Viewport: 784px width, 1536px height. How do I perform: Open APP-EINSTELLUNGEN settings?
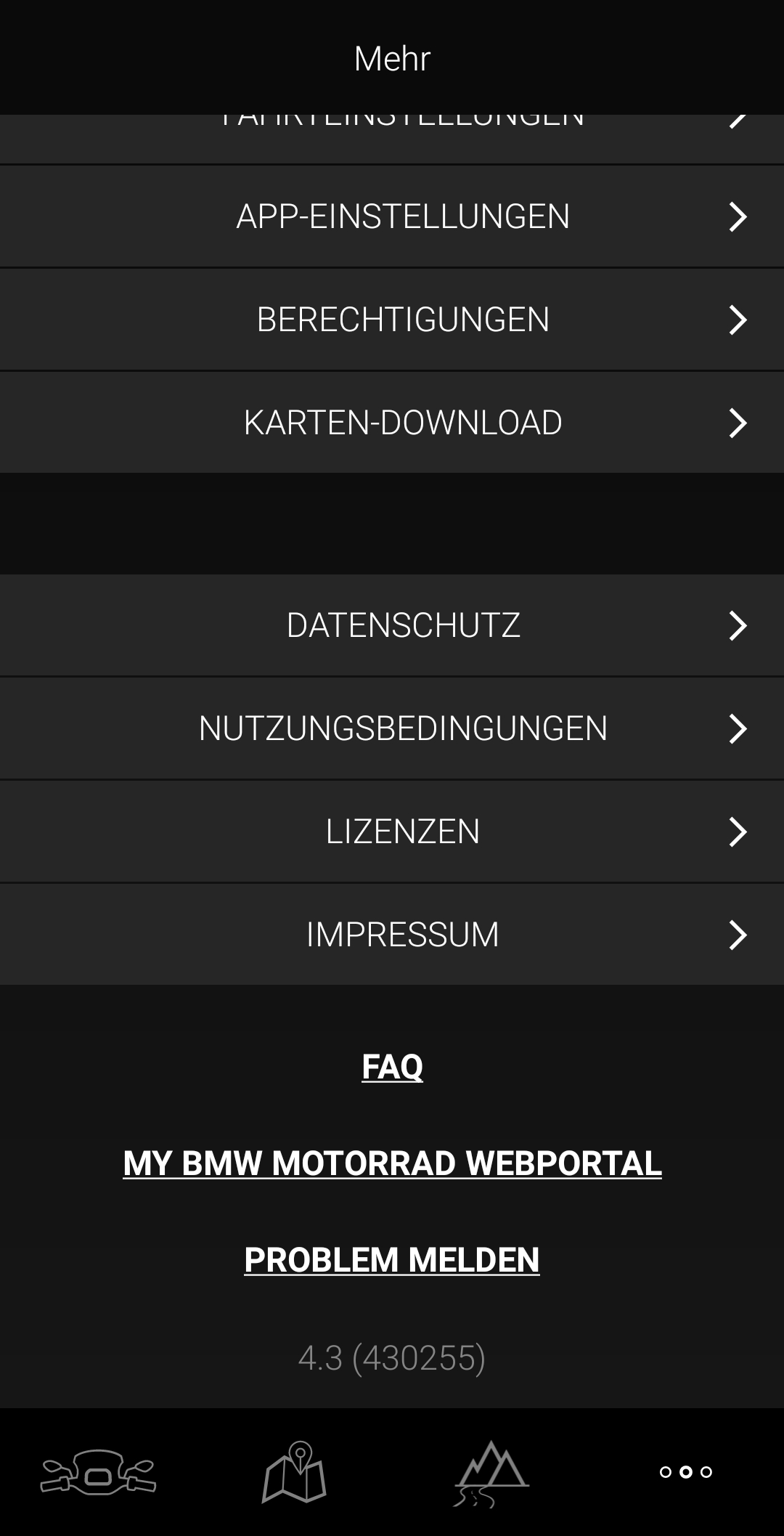[392, 216]
